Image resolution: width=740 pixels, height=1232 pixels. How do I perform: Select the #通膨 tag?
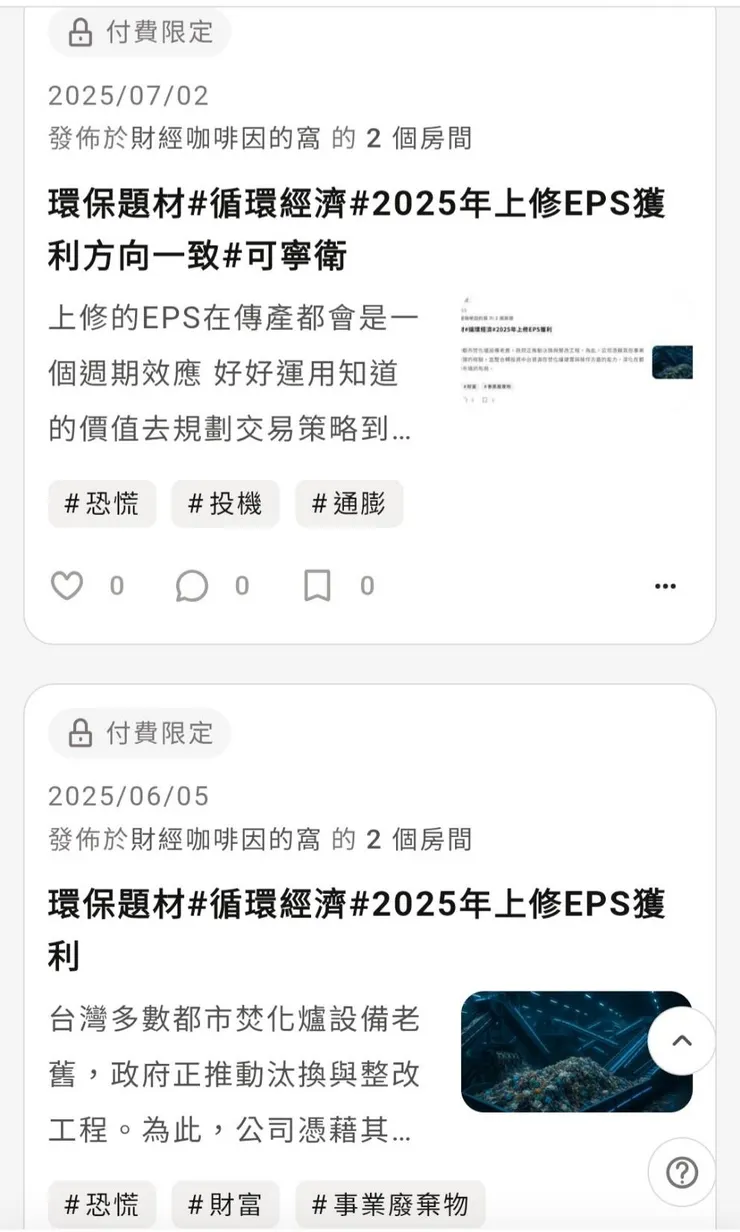point(348,503)
